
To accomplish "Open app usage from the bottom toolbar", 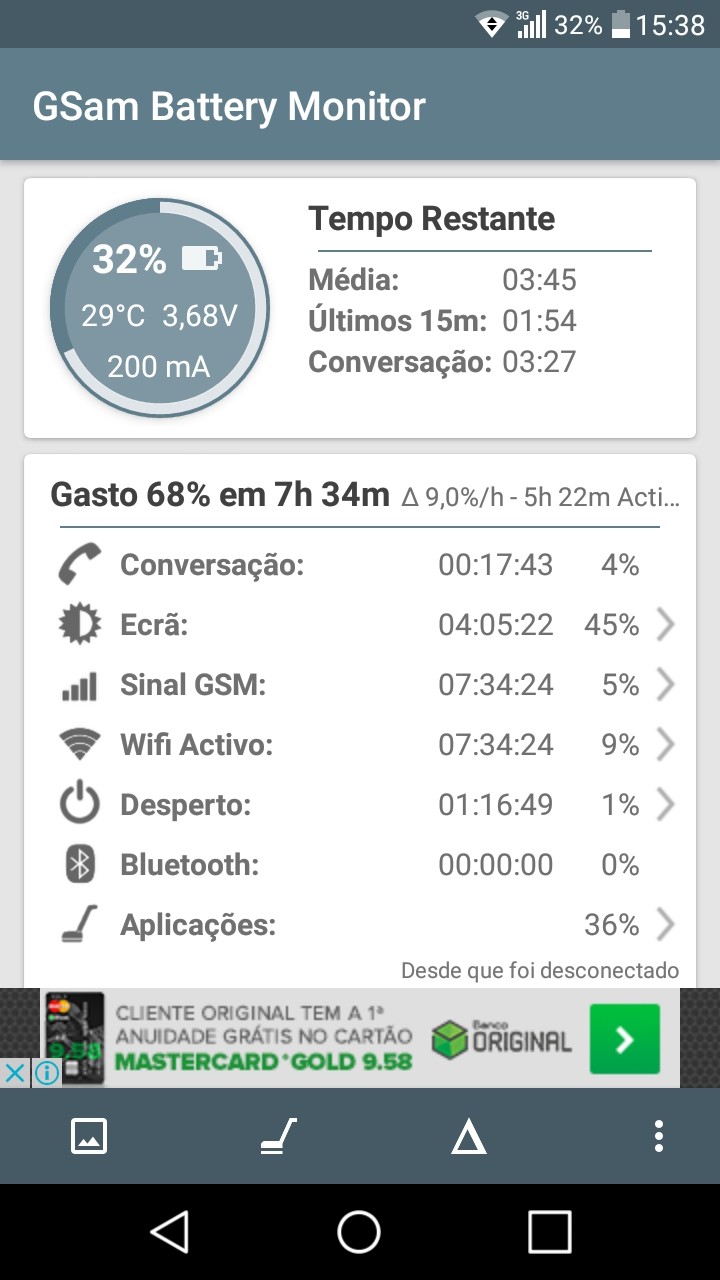I will (279, 1136).
